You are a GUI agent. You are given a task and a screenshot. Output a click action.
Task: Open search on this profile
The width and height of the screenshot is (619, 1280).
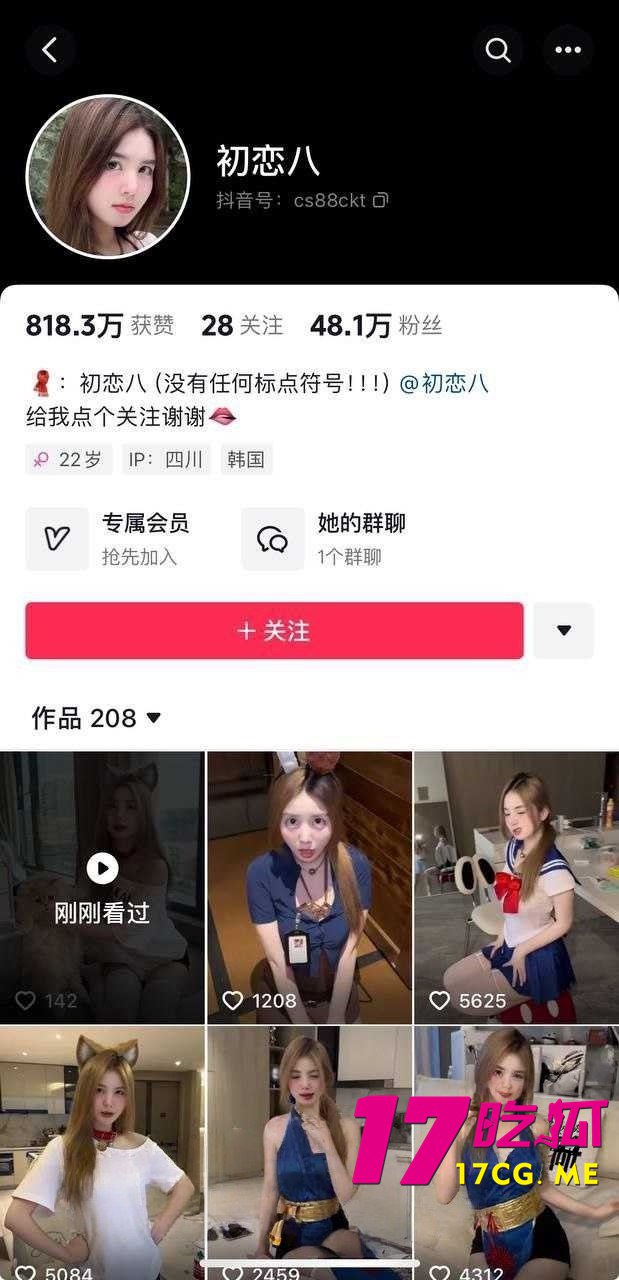pyautogui.click(x=498, y=50)
